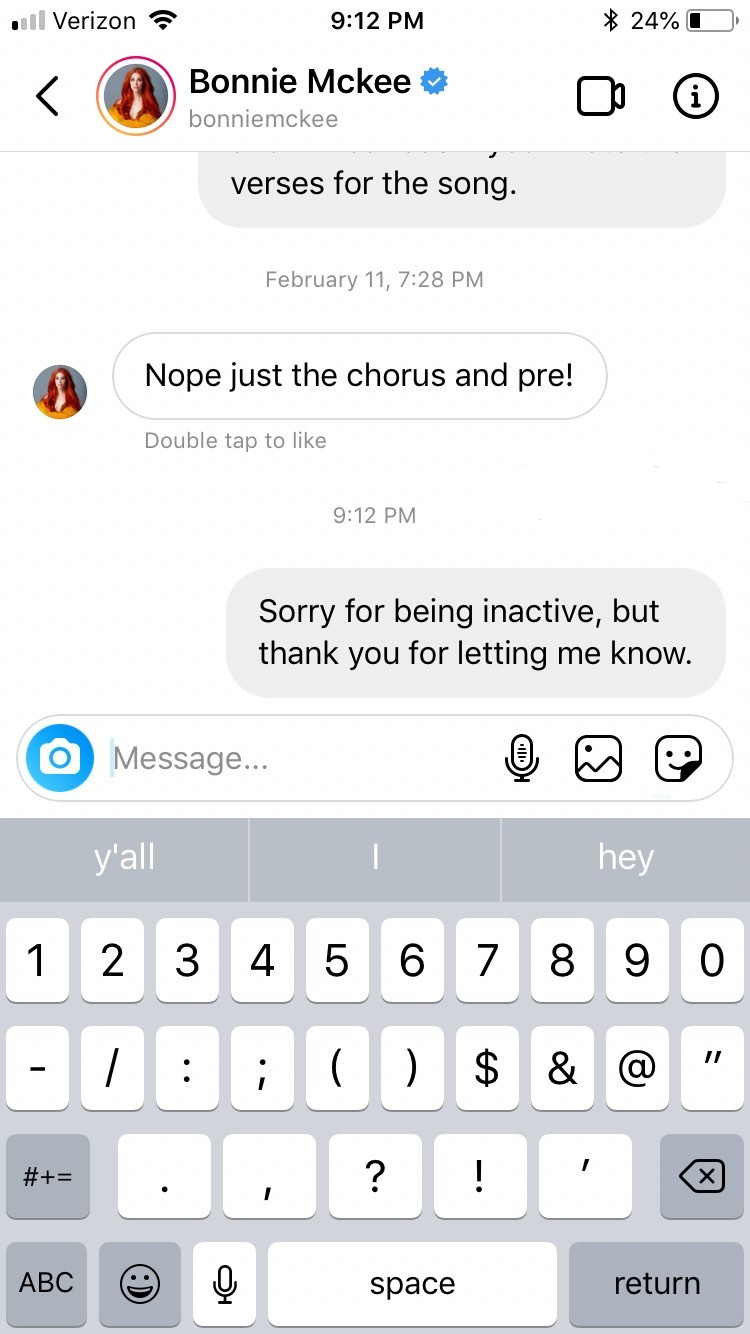Hit the keyboard return key
Image resolution: width=750 pixels, height=1334 pixels.
[x=656, y=1284]
